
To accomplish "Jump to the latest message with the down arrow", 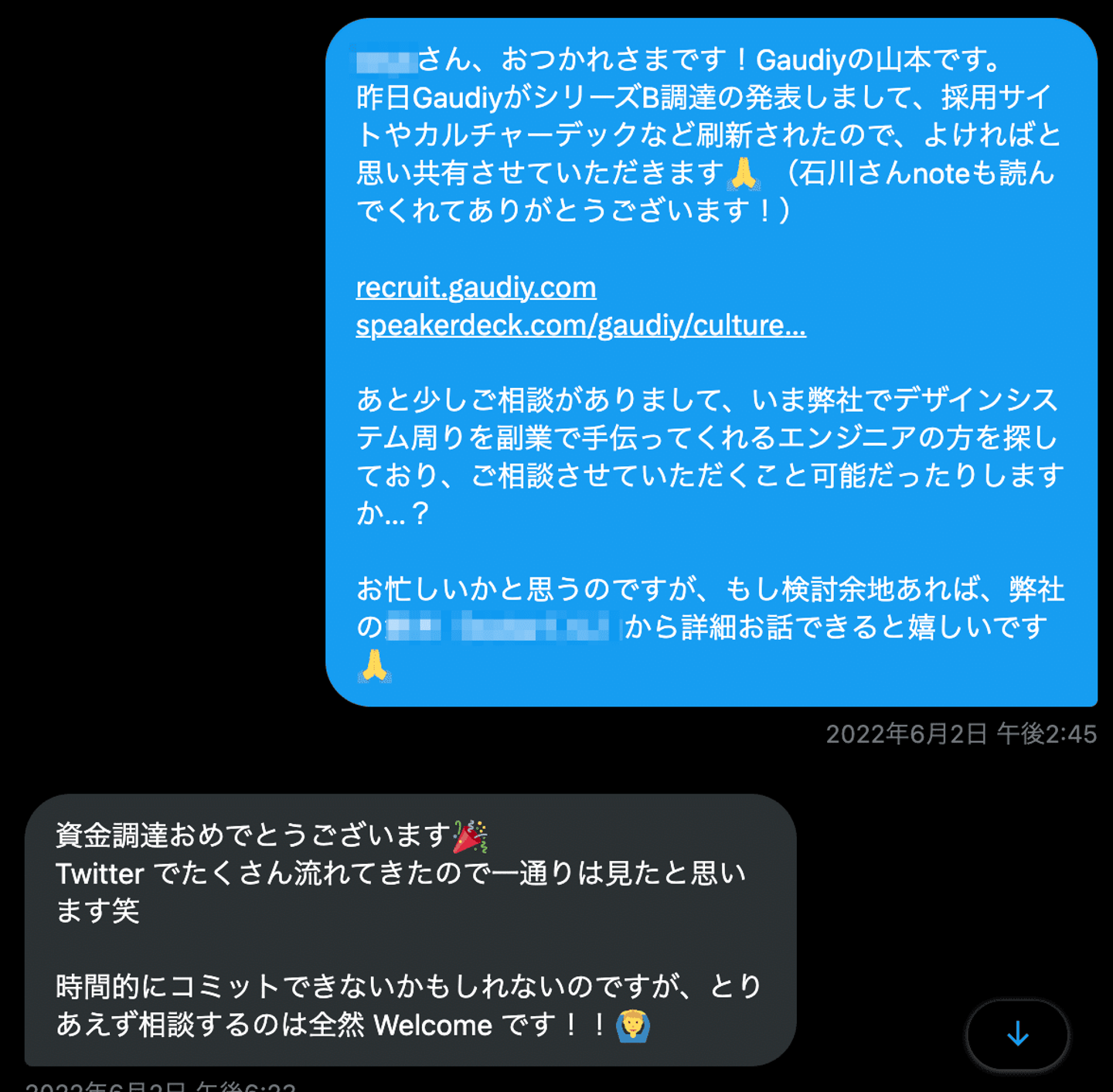I will point(1017,1034).
